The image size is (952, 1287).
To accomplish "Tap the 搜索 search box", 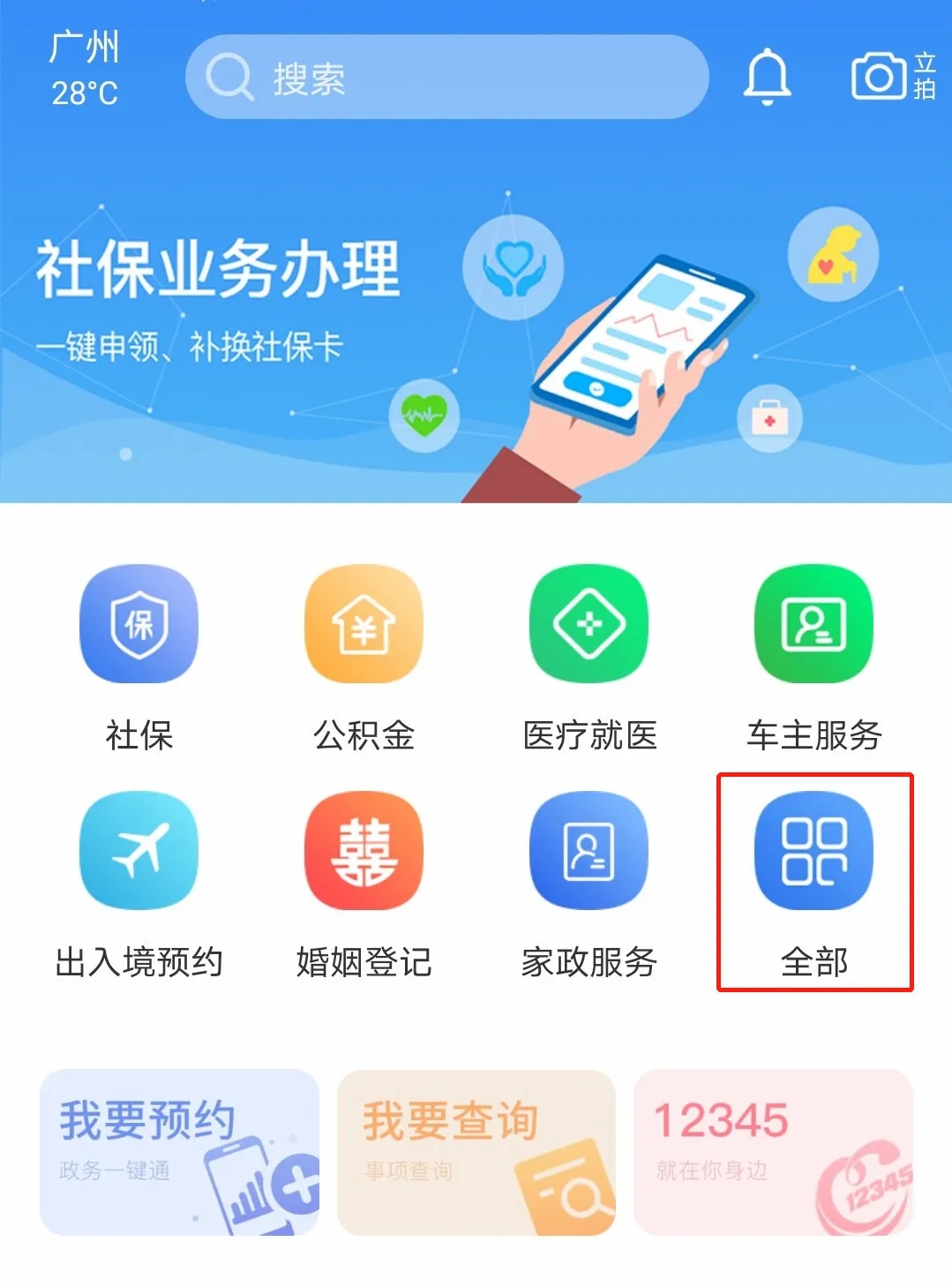I will point(446,78).
